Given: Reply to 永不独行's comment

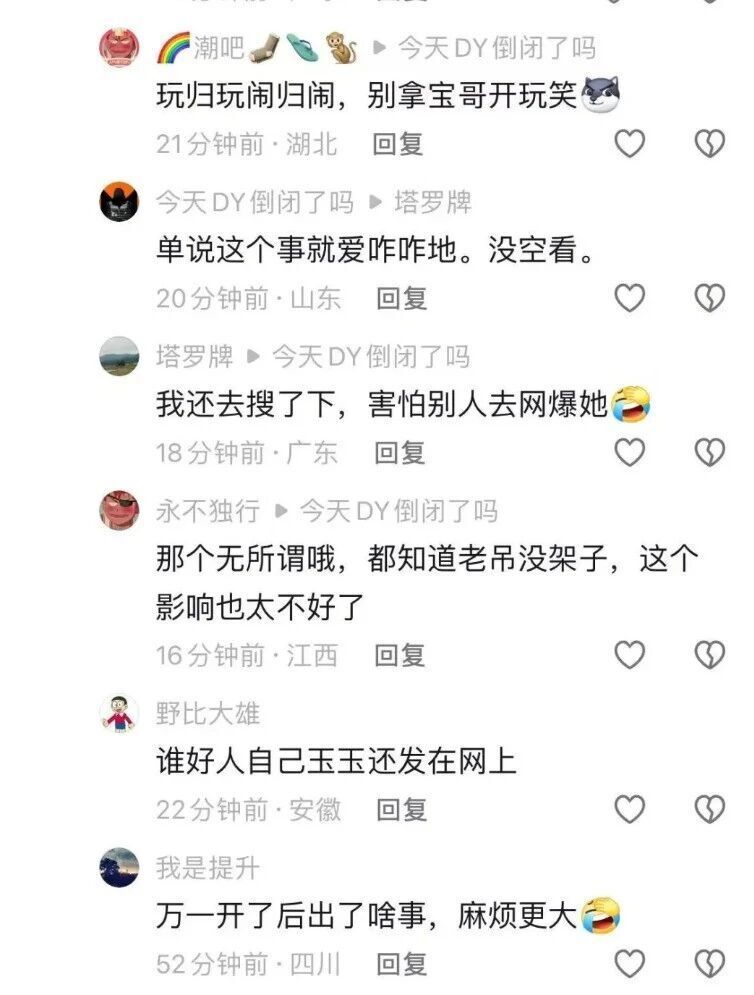Looking at the screenshot, I should pos(400,655).
